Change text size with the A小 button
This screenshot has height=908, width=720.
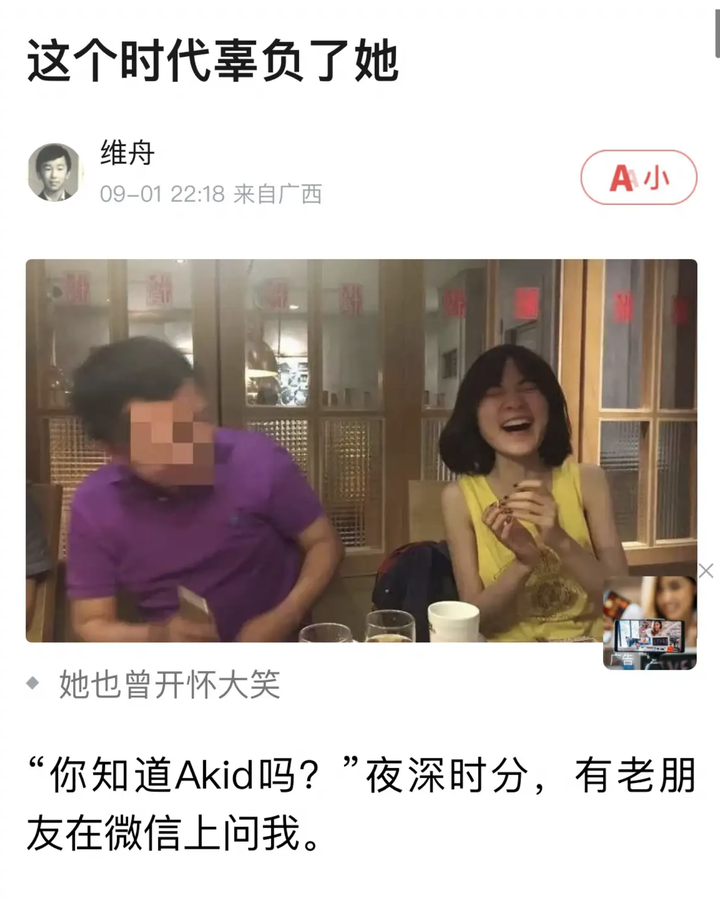coord(638,178)
